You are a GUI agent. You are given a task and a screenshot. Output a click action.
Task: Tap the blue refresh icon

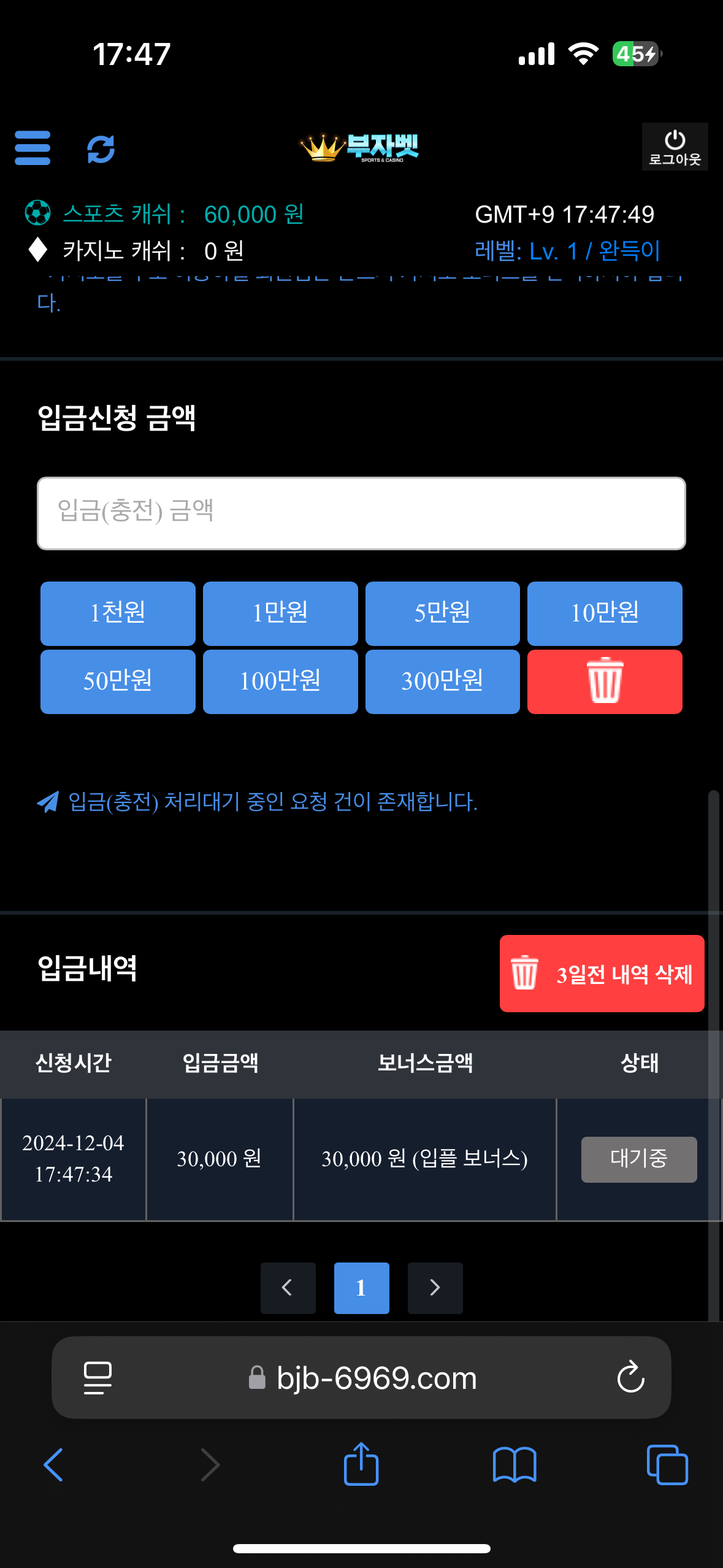pos(101,148)
